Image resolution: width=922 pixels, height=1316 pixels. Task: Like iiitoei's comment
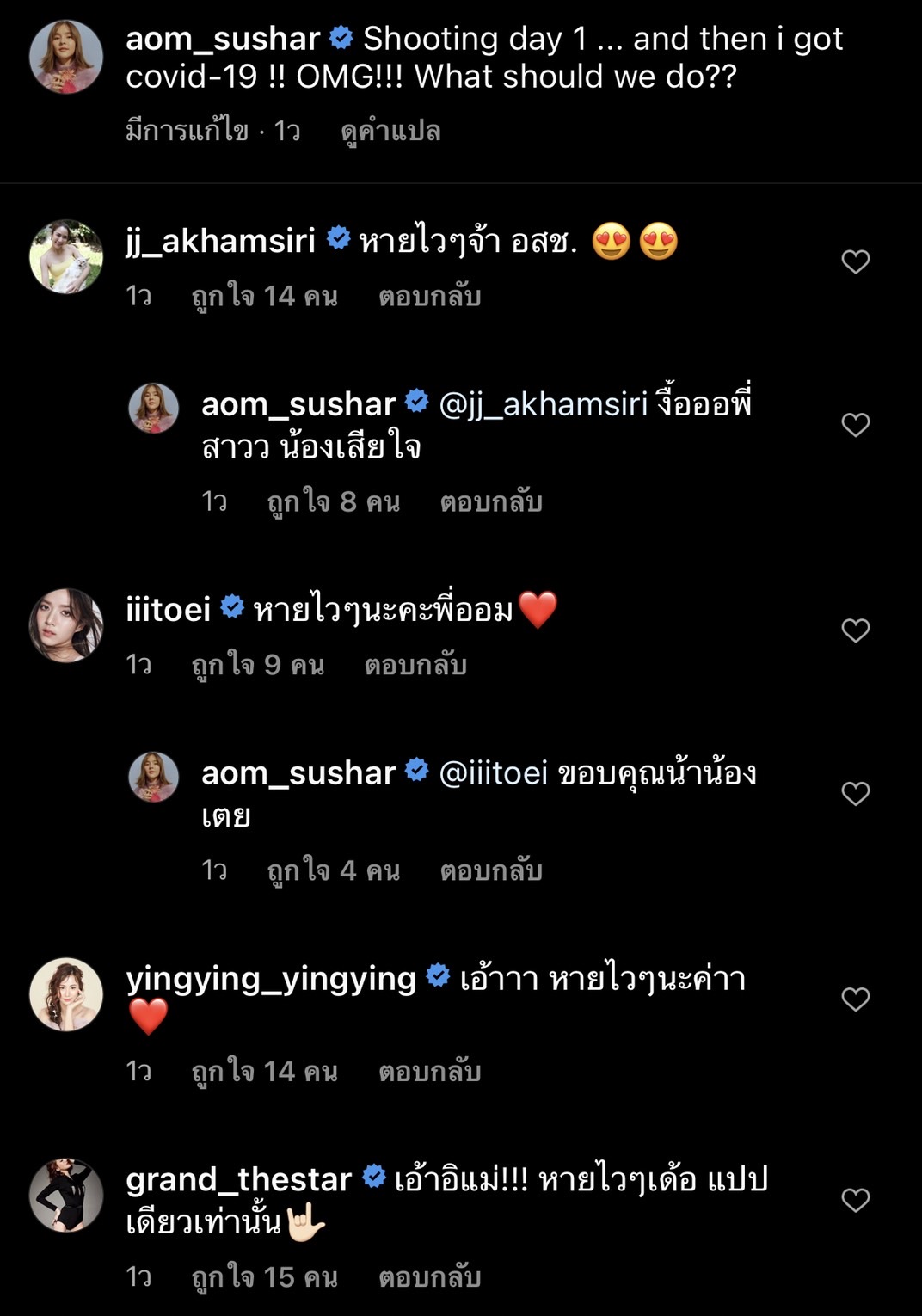[x=855, y=630]
